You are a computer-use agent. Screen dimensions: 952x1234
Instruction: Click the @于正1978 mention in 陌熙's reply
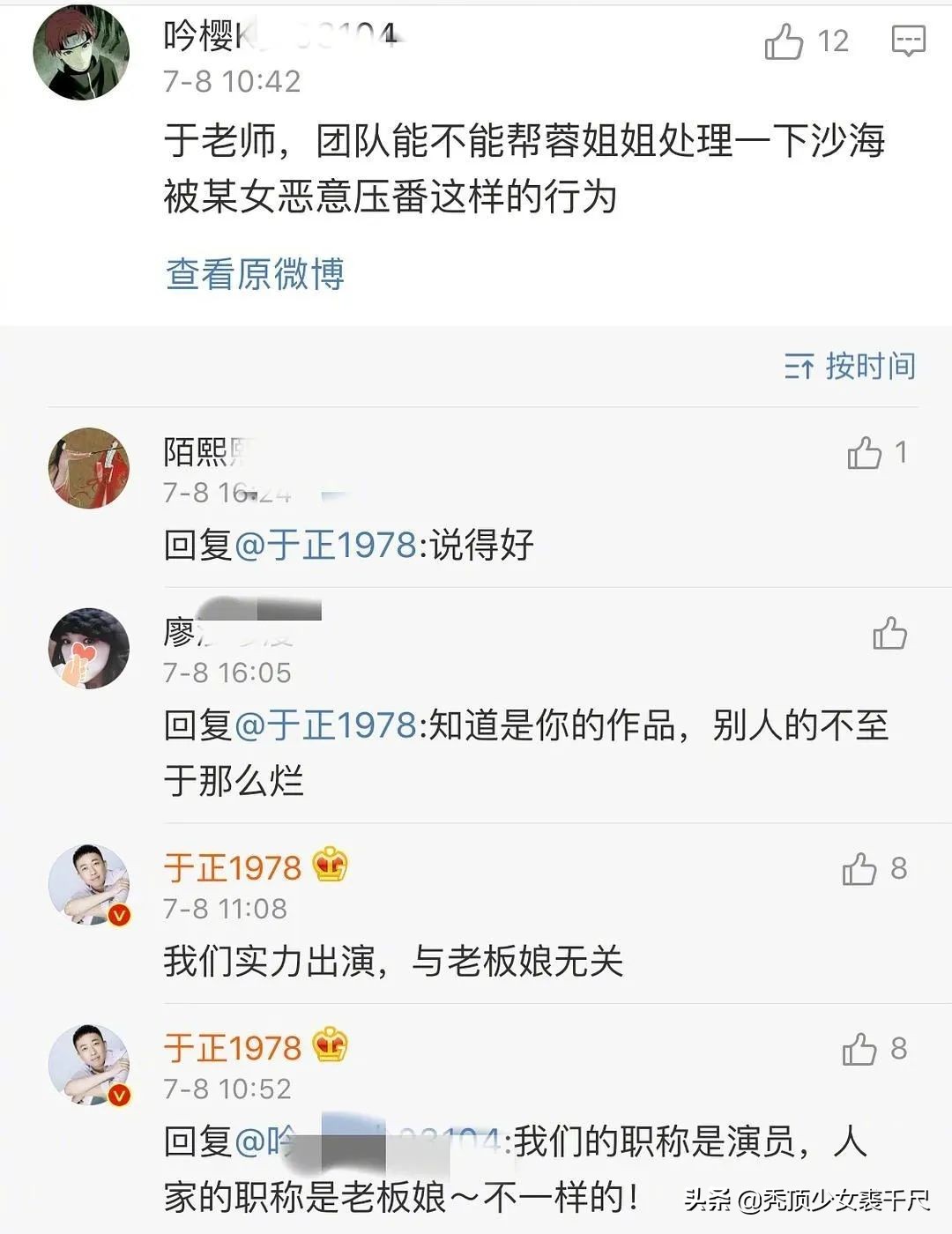(326, 545)
